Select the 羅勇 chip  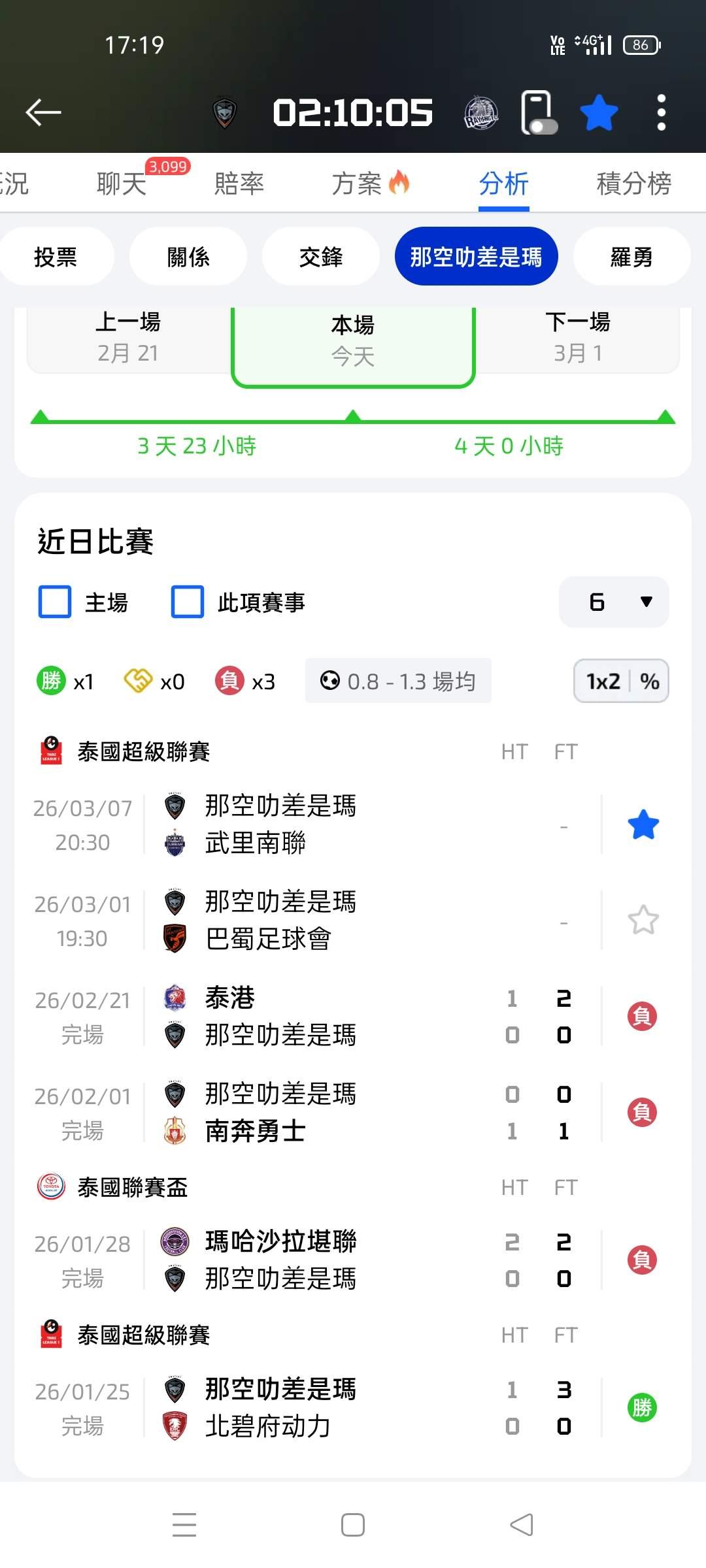click(x=631, y=257)
